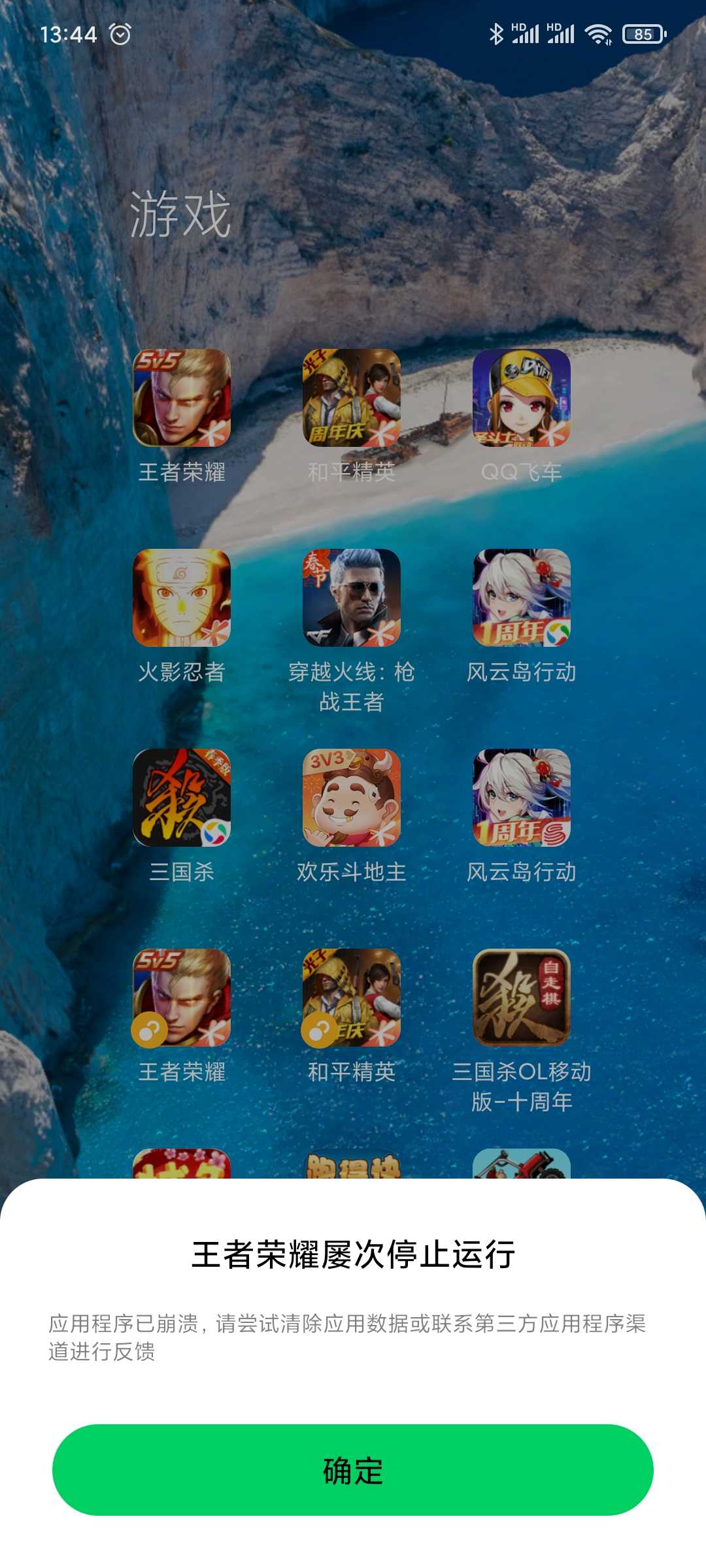Viewport: 706px width, 1568px height.
Task: Confirm the crash dialog with 确定
Action: click(x=353, y=1470)
